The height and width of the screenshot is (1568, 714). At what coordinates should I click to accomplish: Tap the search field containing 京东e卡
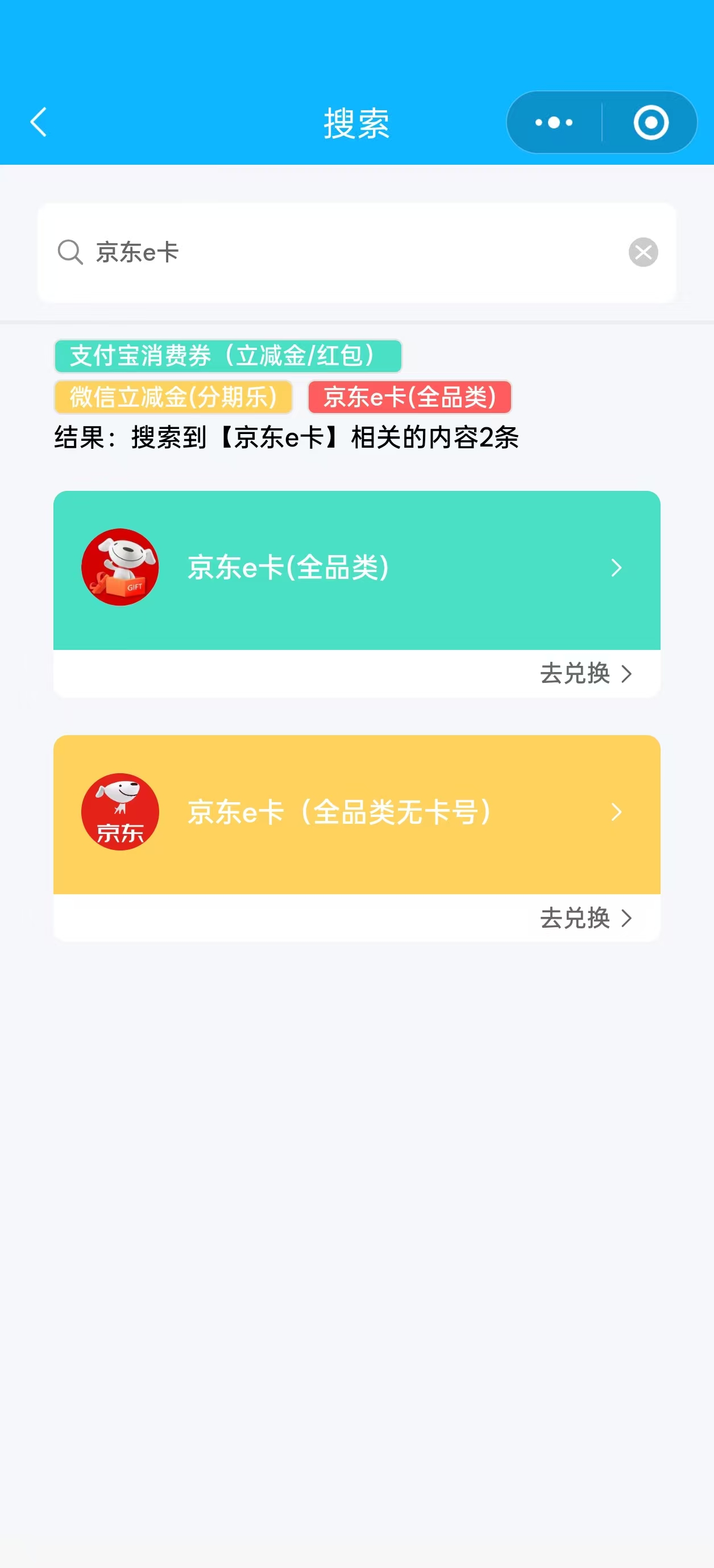tap(357, 252)
